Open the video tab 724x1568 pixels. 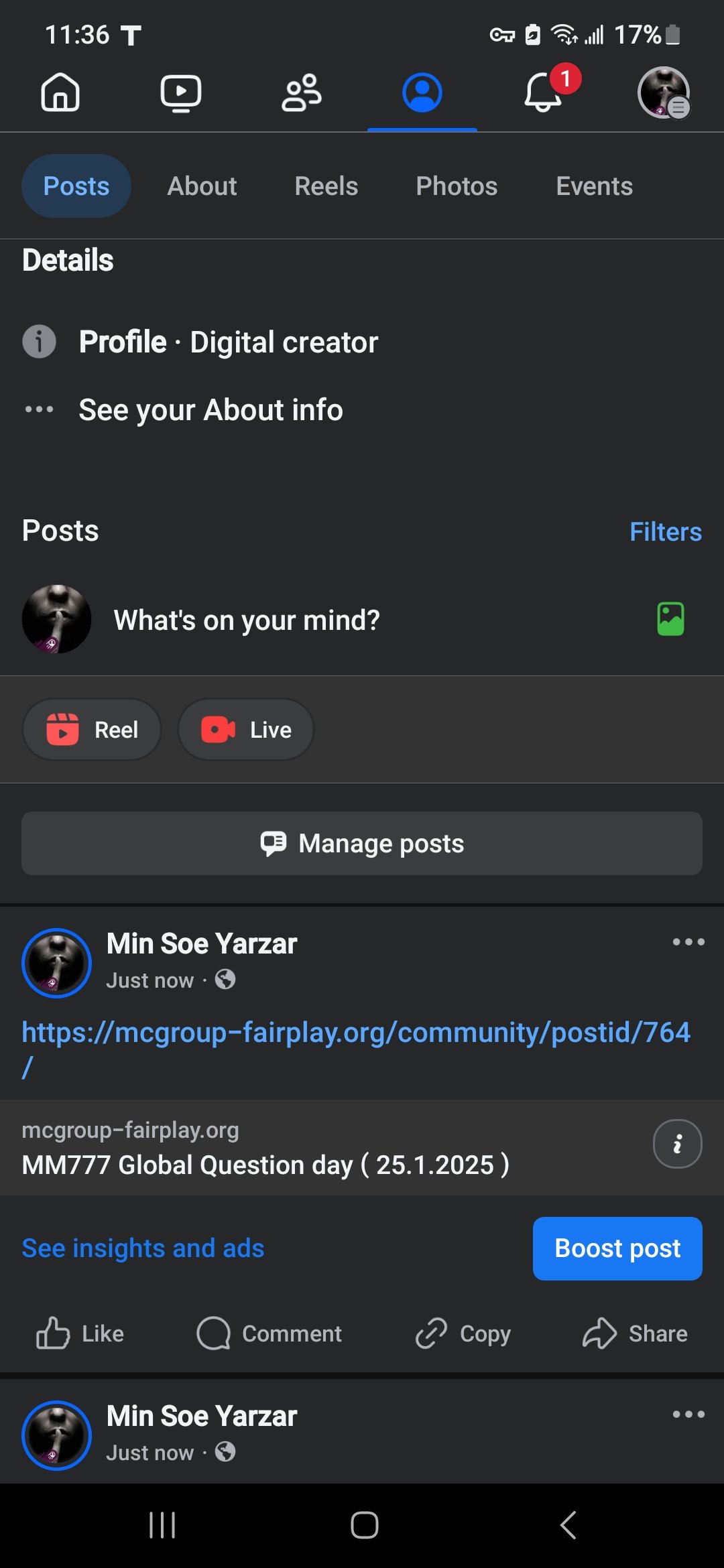181,92
